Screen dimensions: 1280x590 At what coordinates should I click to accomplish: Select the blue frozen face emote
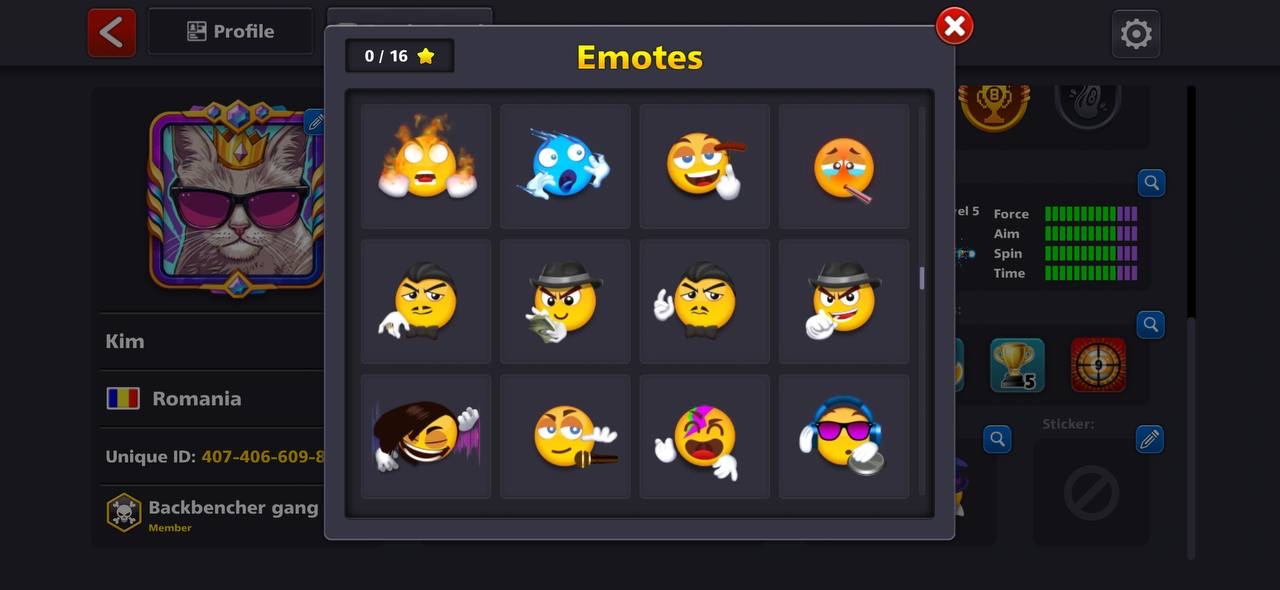pos(565,166)
